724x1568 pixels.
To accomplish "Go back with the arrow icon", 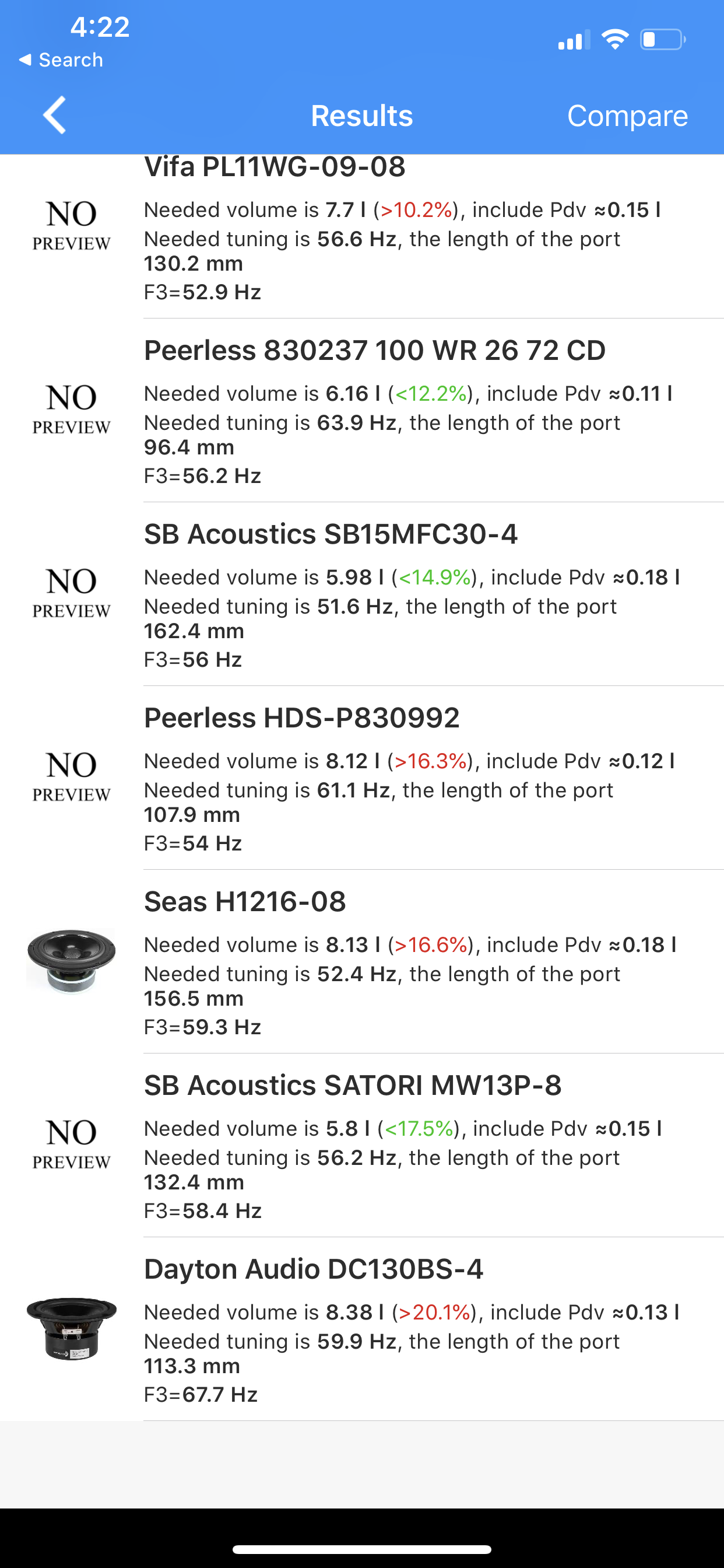I will tap(54, 115).
